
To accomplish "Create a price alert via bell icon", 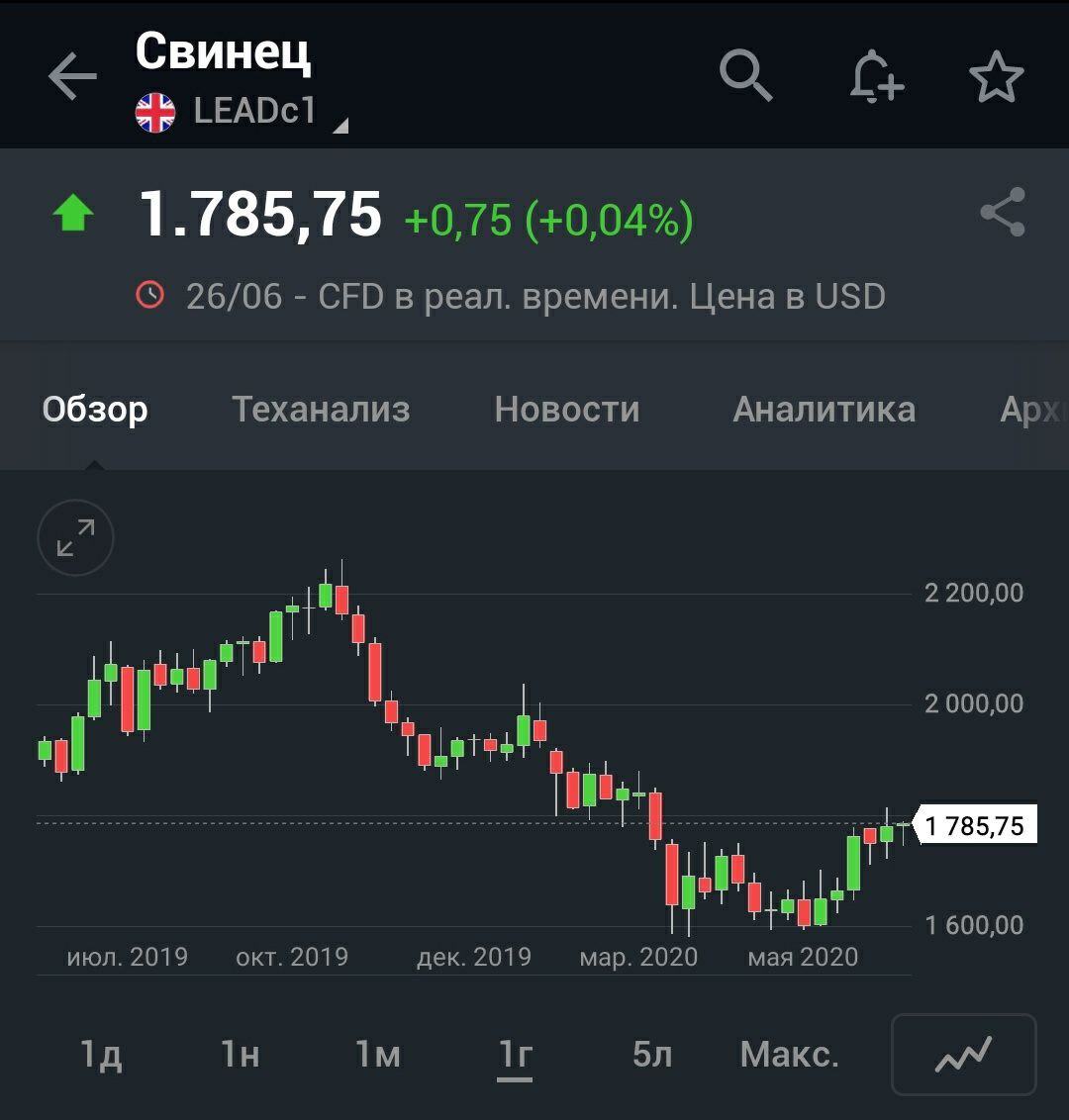I will (876, 77).
